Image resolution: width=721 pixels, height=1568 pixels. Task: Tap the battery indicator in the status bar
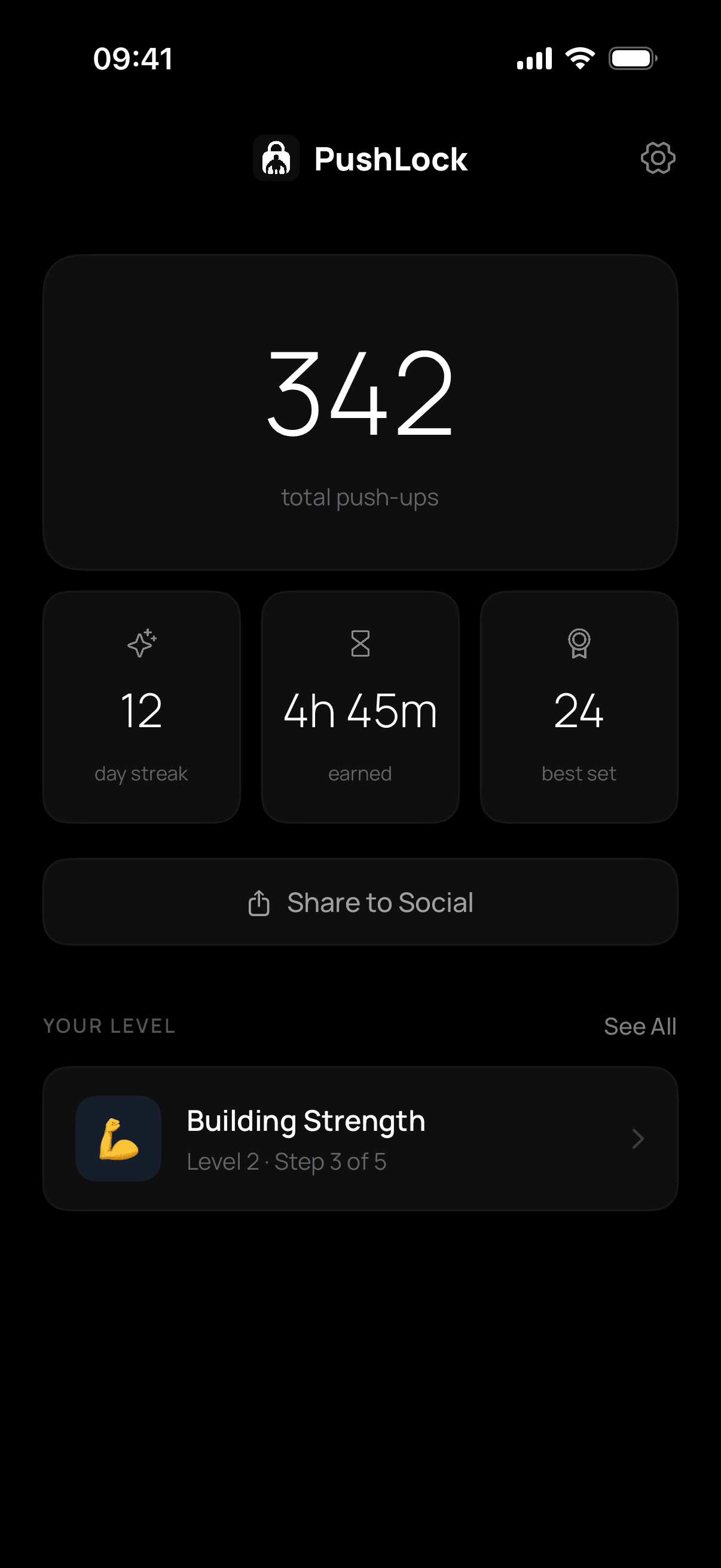pos(633,57)
